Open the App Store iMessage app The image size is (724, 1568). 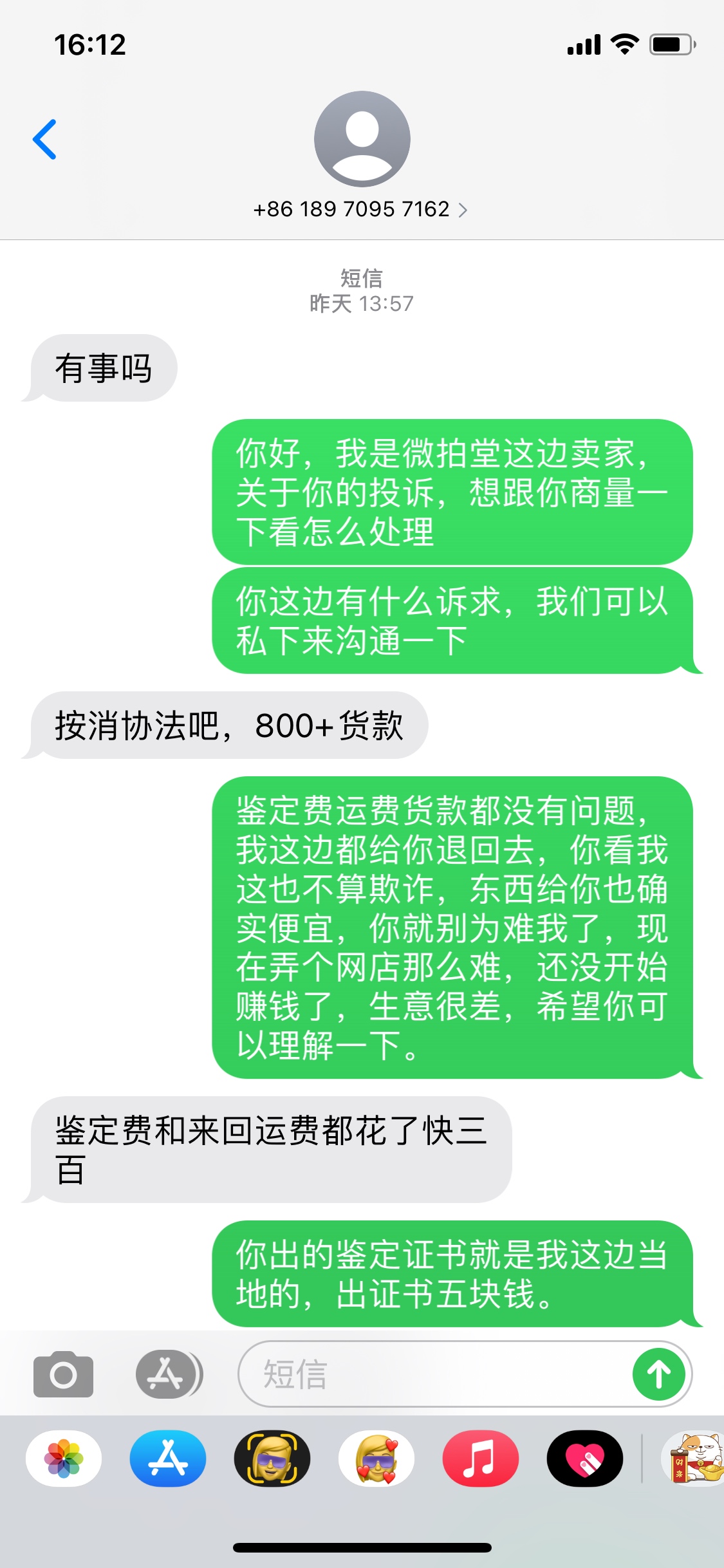(168, 1459)
